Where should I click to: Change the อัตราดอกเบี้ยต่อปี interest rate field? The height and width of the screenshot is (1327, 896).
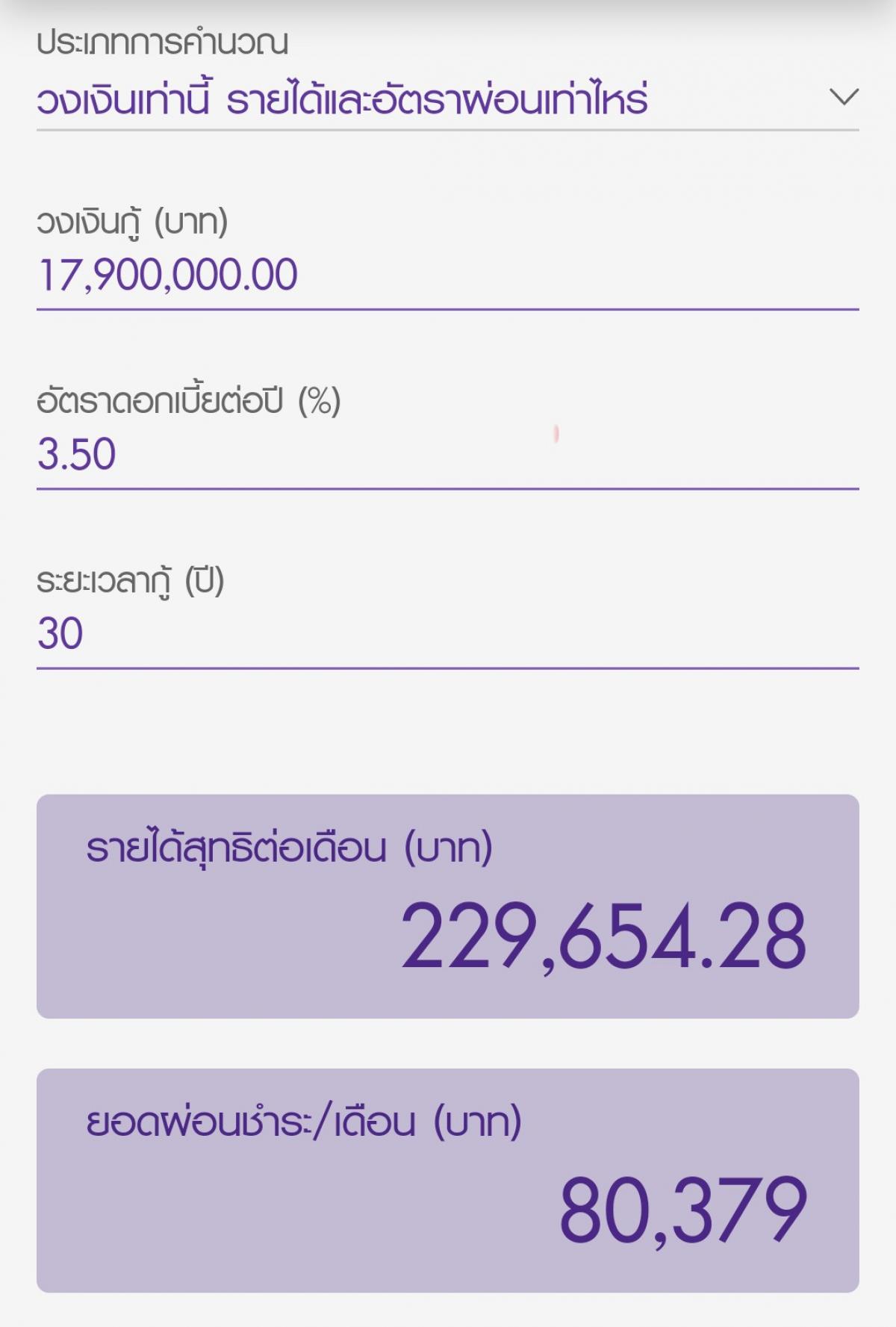[447, 455]
